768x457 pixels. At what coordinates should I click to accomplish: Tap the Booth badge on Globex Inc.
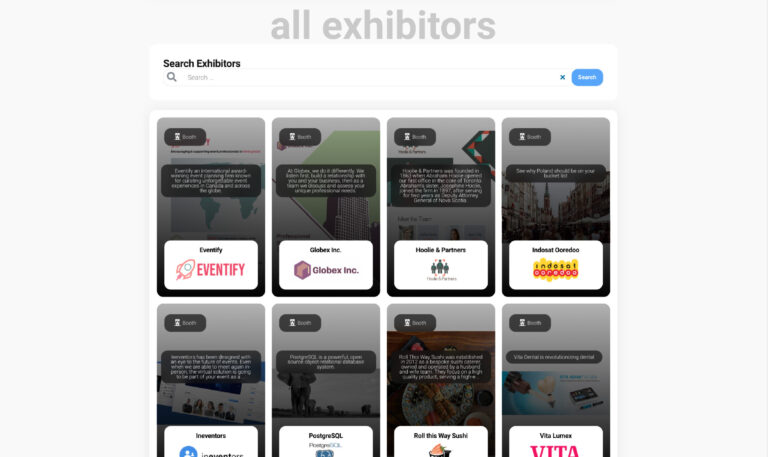pos(300,136)
